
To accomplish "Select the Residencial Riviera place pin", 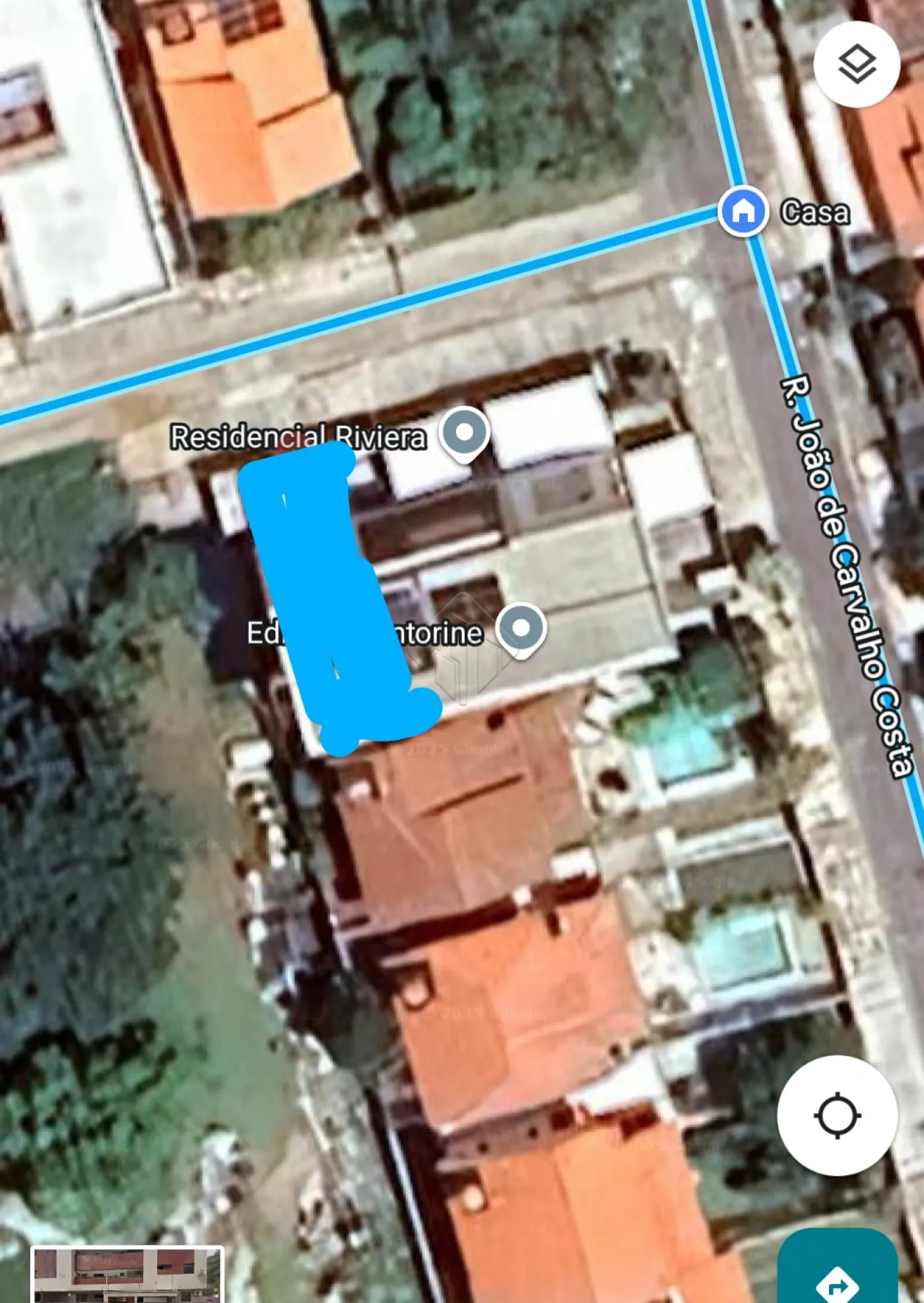I will tap(465, 433).
